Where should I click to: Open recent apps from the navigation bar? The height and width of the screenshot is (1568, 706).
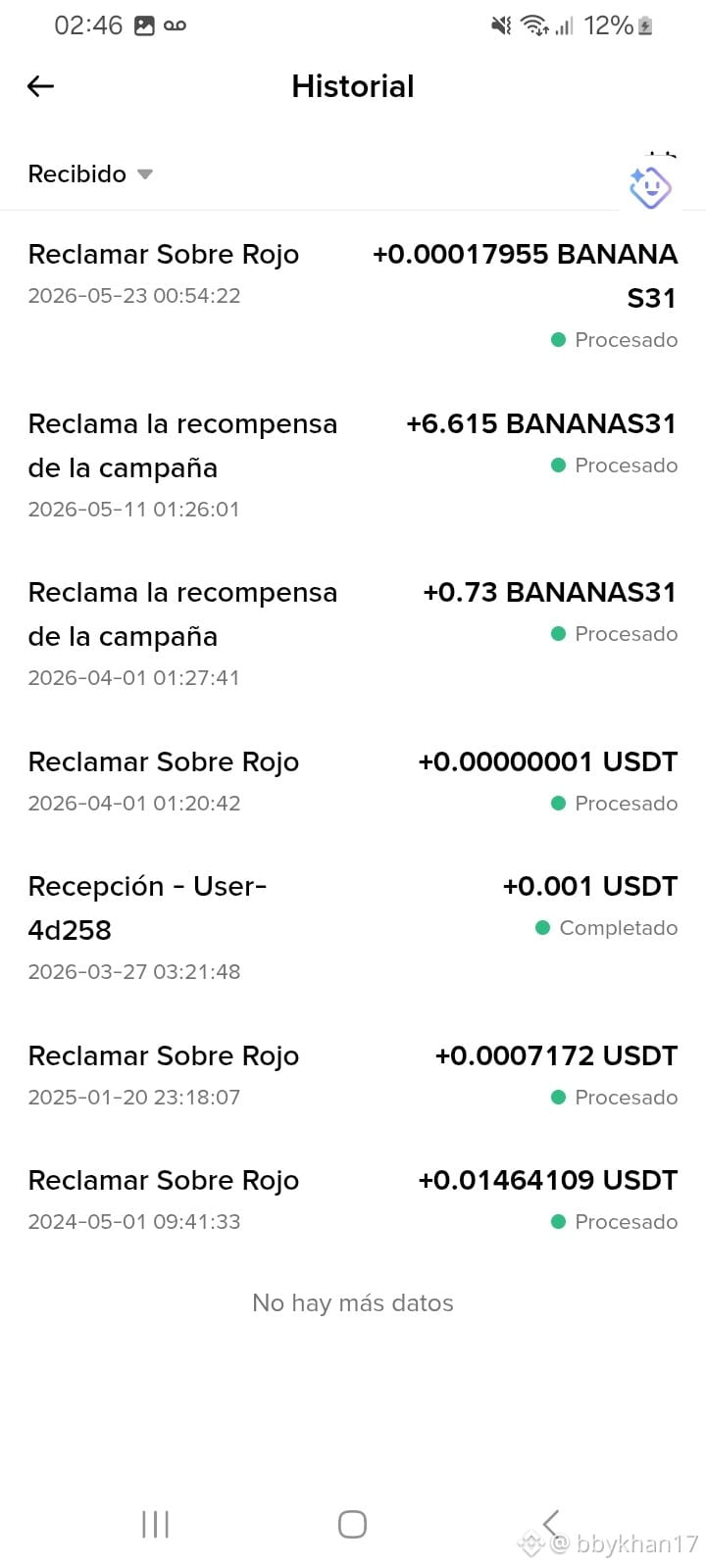[155, 1524]
